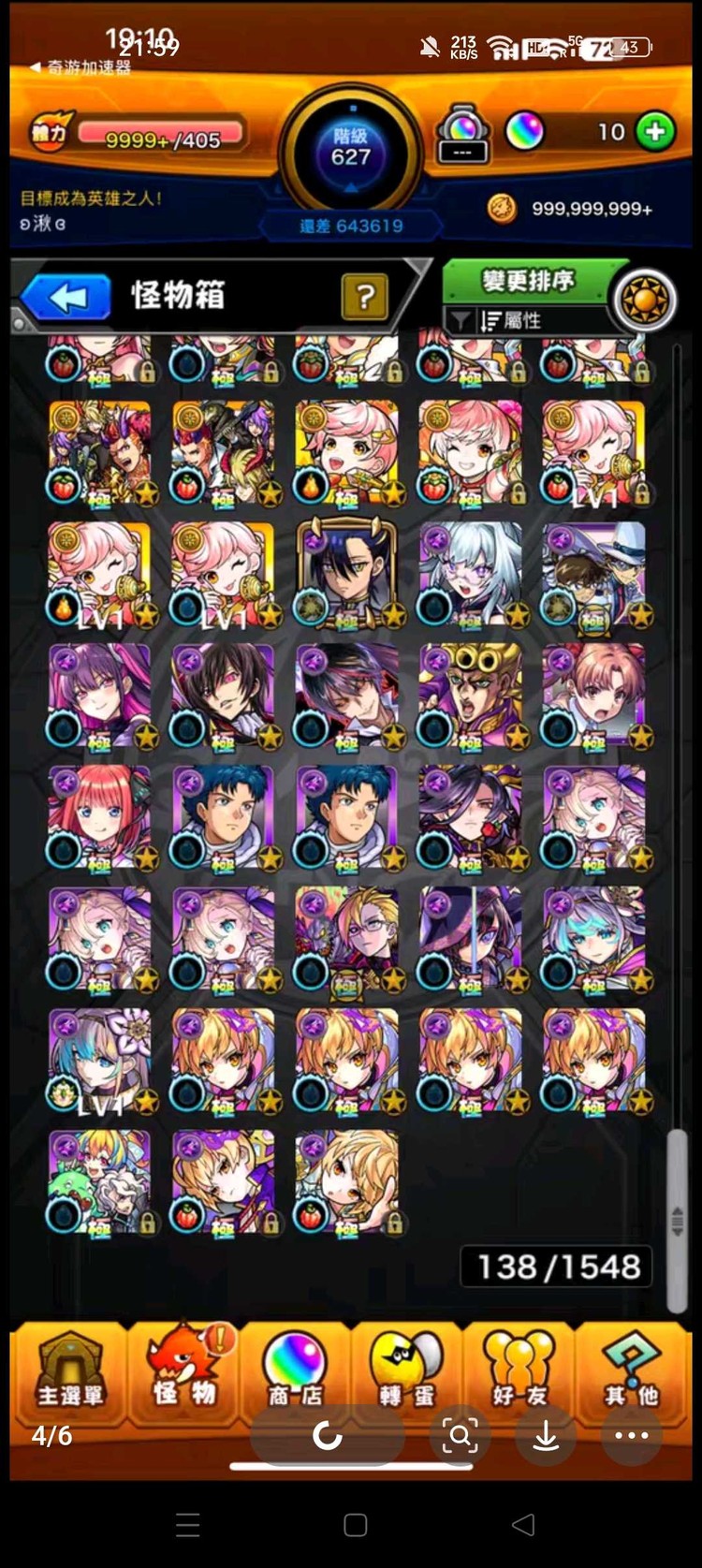
Task: Tap the 變更排序 sort button
Action: [529, 281]
